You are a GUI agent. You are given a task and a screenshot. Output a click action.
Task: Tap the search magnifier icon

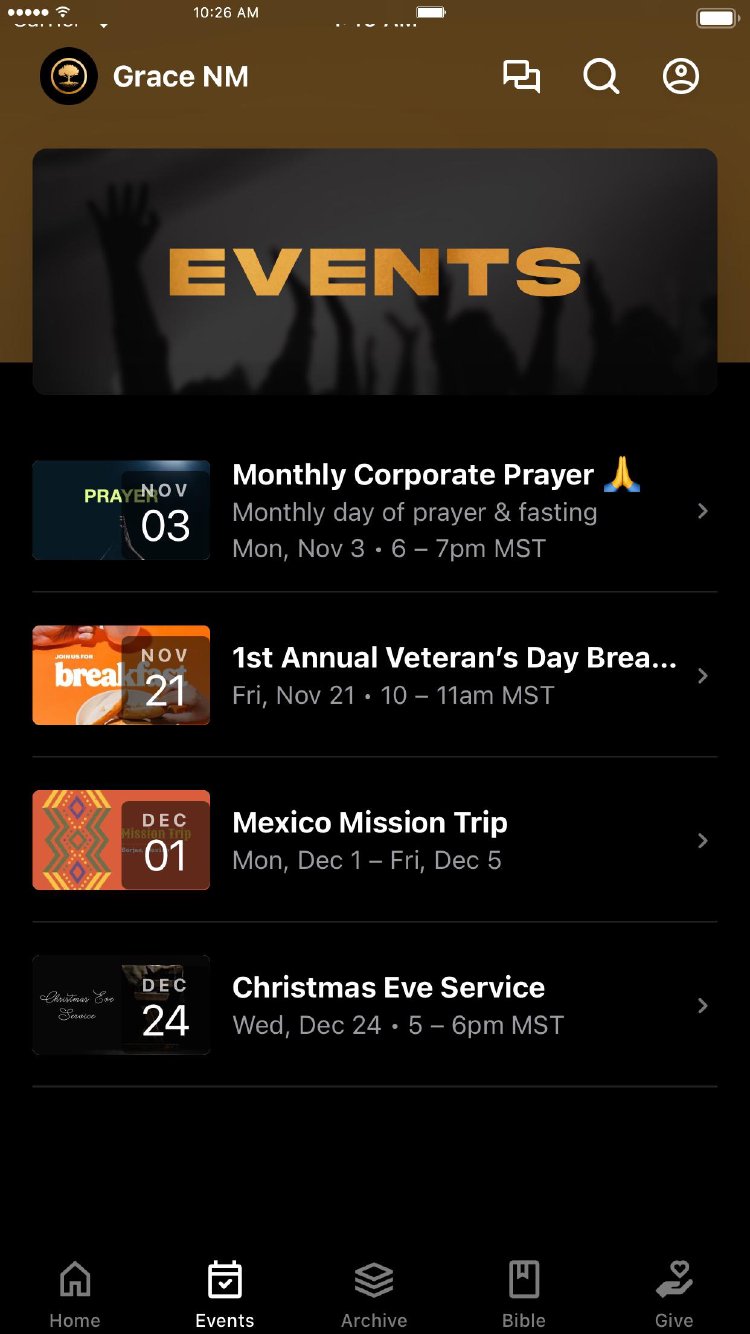601,77
